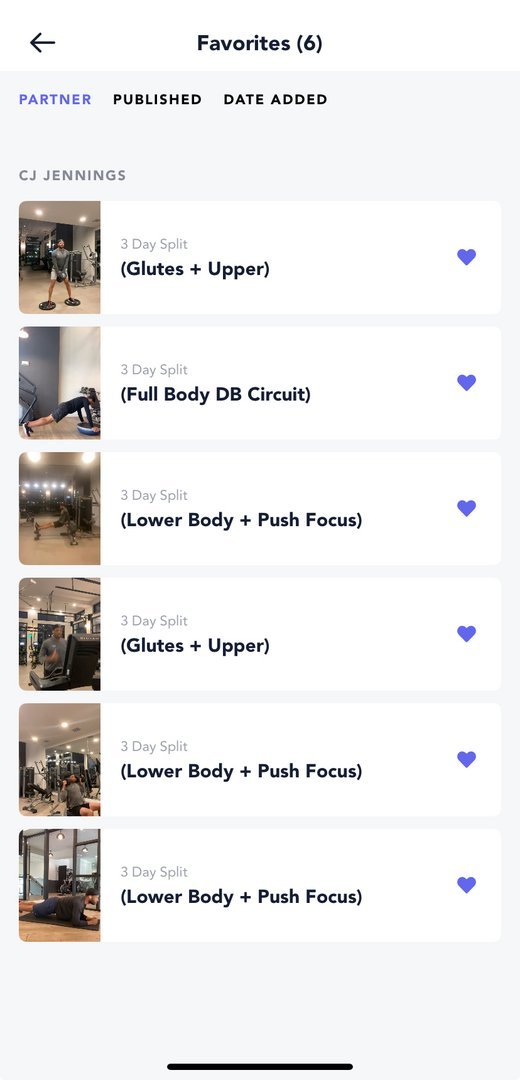The width and height of the screenshot is (520, 1080).
Task: Sort favorites by Partner
Action: click(x=55, y=99)
